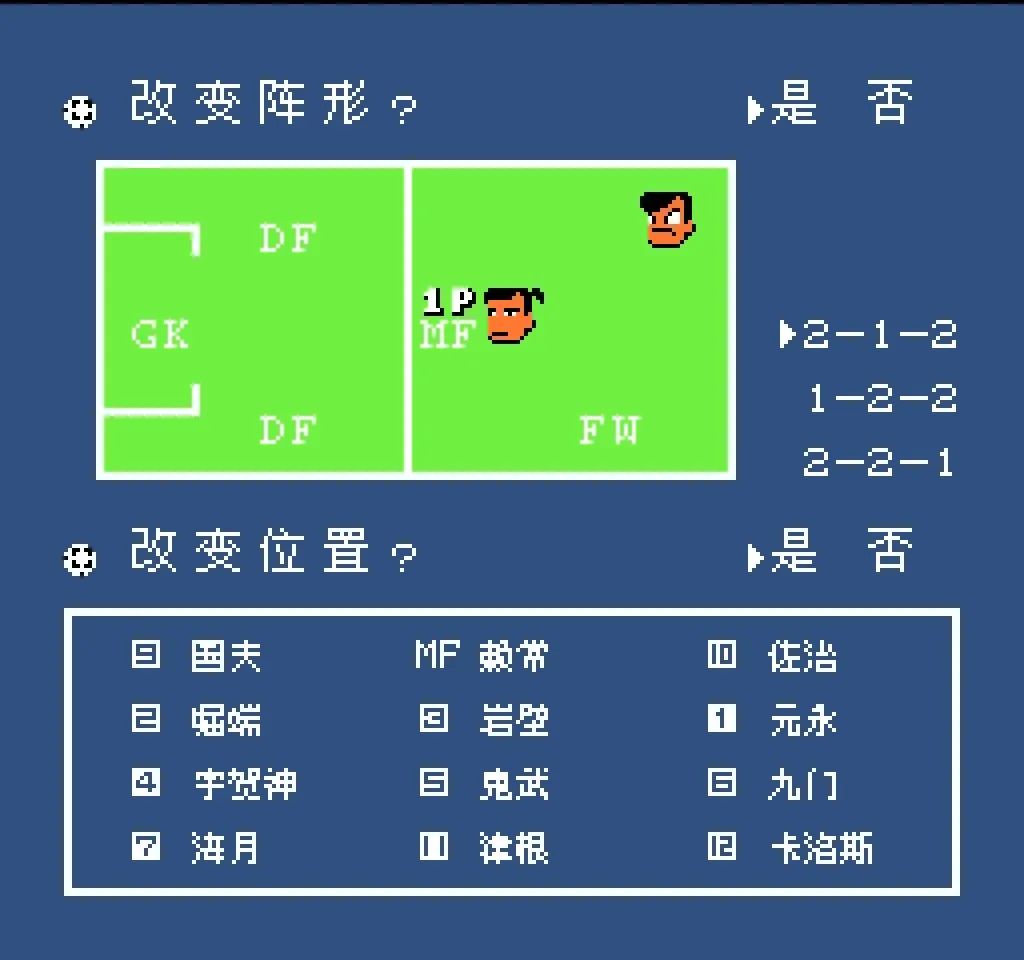
Task: Select player 津根 in the roster
Action: [x=513, y=848]
